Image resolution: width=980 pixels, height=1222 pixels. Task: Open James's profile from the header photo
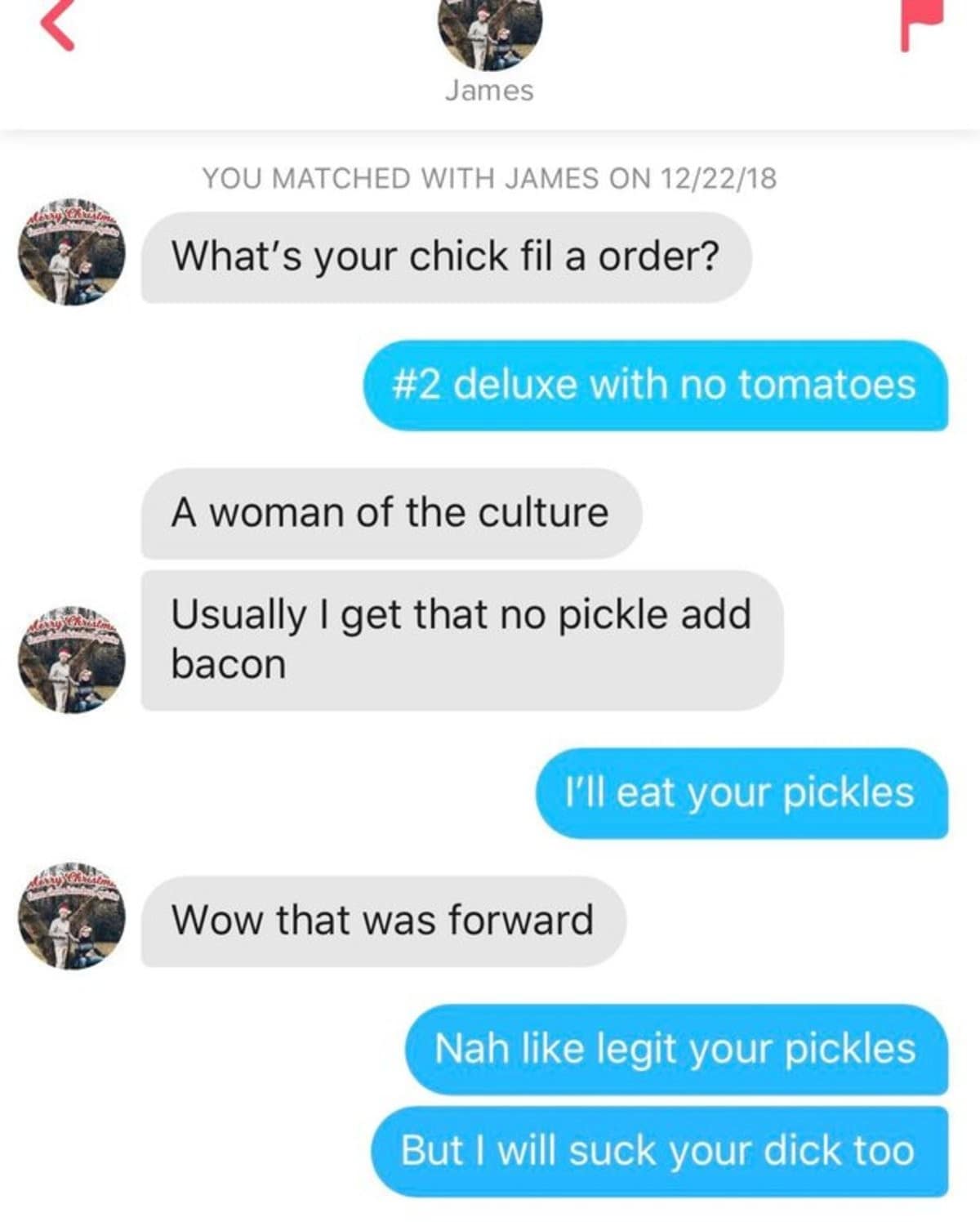pyautogui.click(x=490, y=33)
